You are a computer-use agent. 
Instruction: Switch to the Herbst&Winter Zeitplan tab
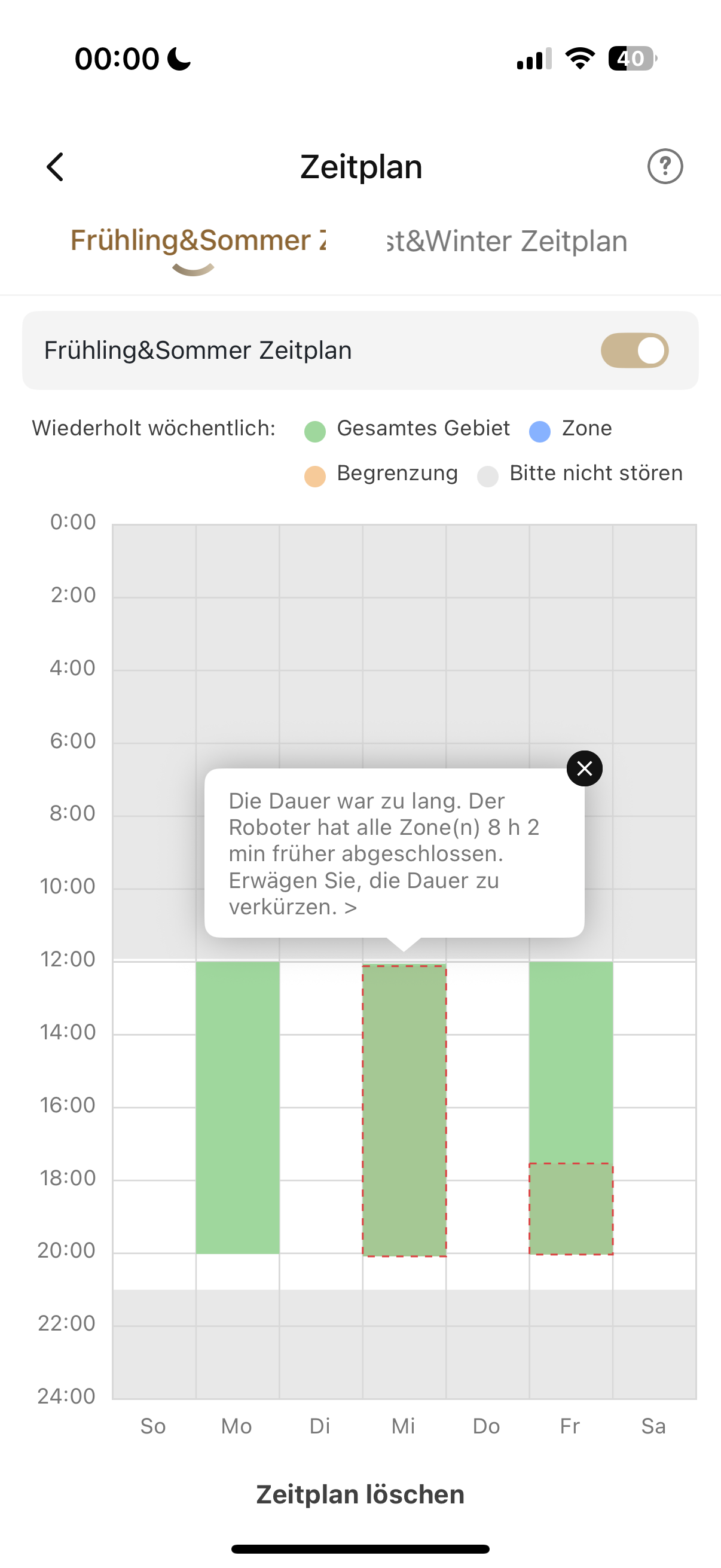[508, 241]
